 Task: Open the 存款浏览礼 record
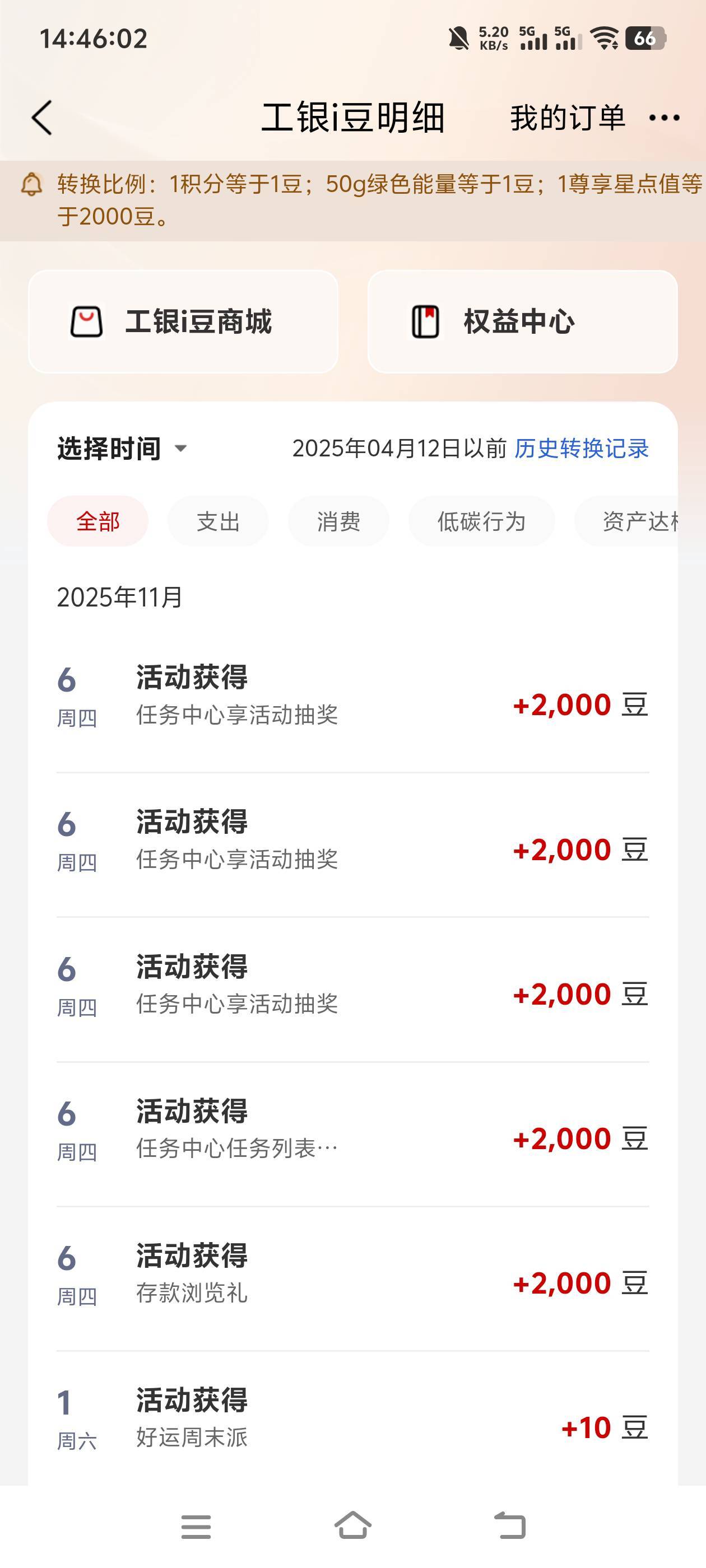pyautogui.click(x=352, y=1278)
